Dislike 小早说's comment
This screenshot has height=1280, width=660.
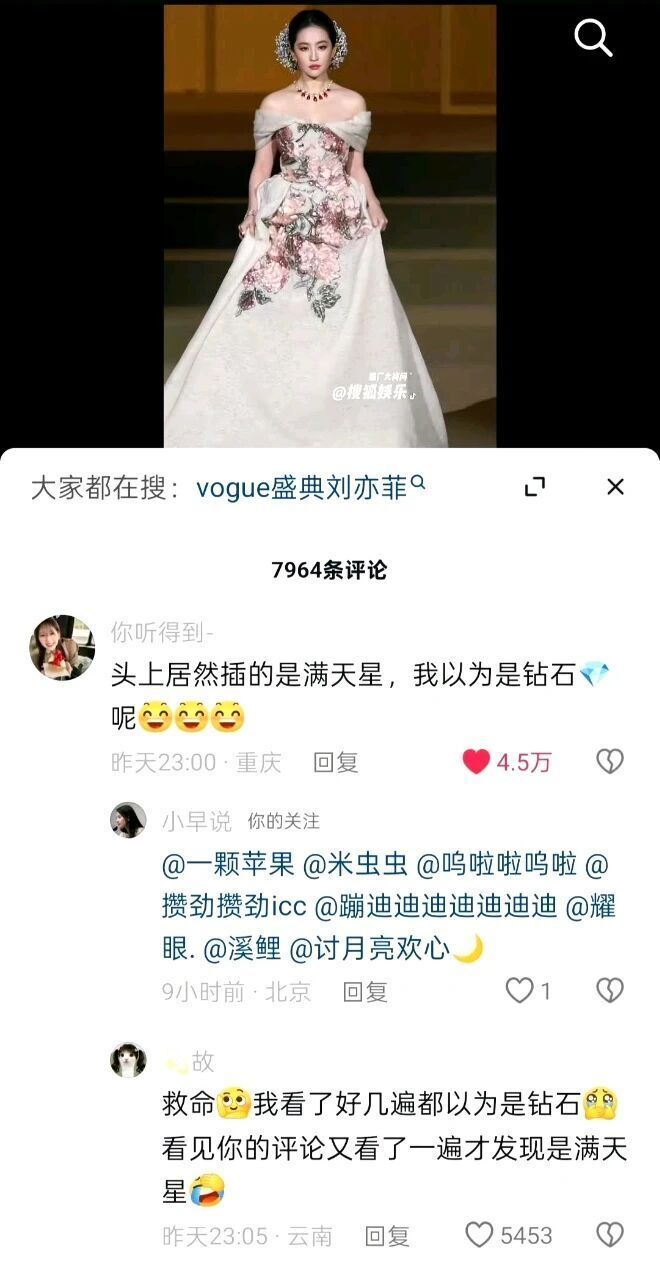click(609, 991)
